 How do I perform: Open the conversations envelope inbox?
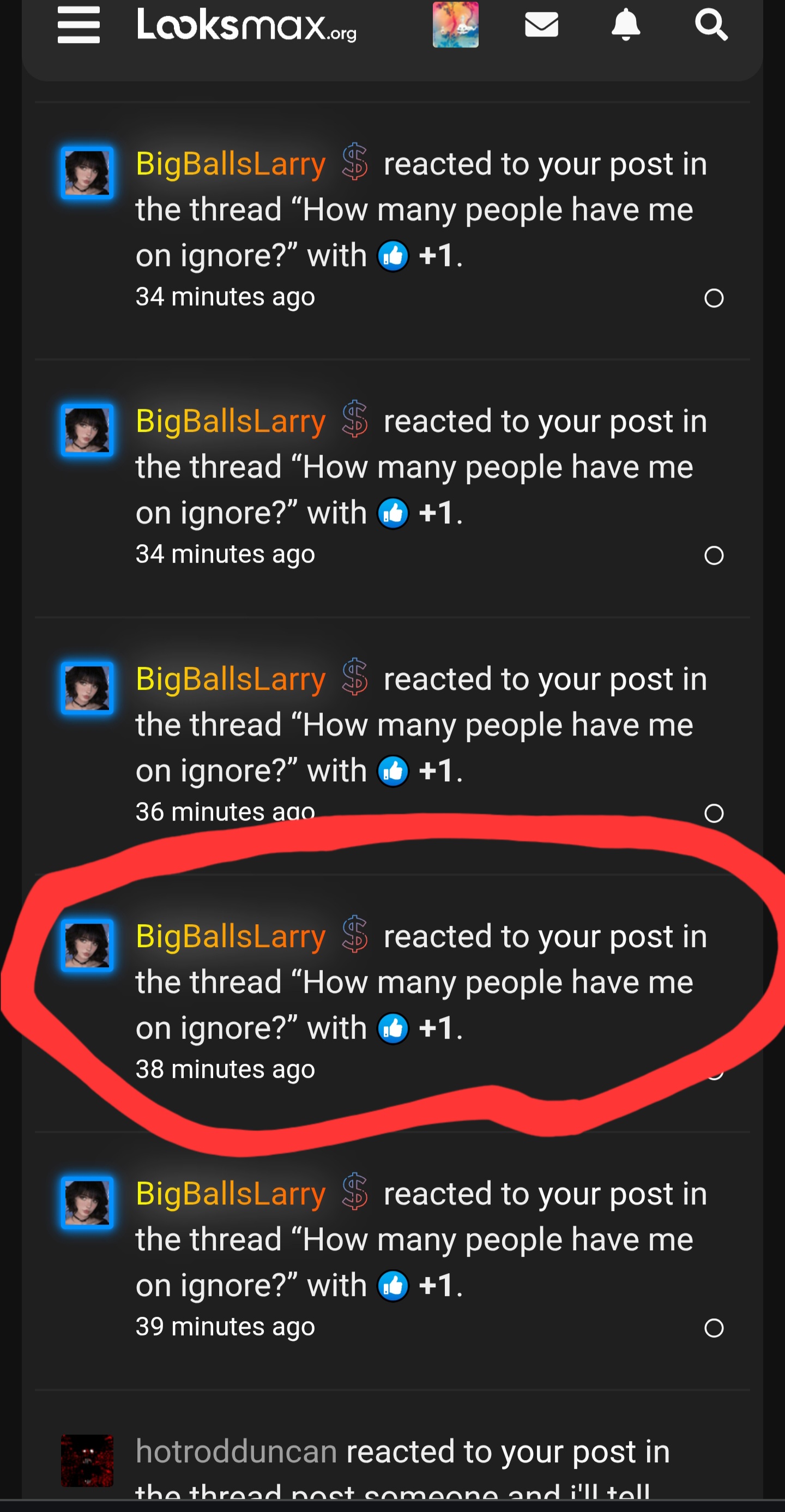(x=541, y=25)
